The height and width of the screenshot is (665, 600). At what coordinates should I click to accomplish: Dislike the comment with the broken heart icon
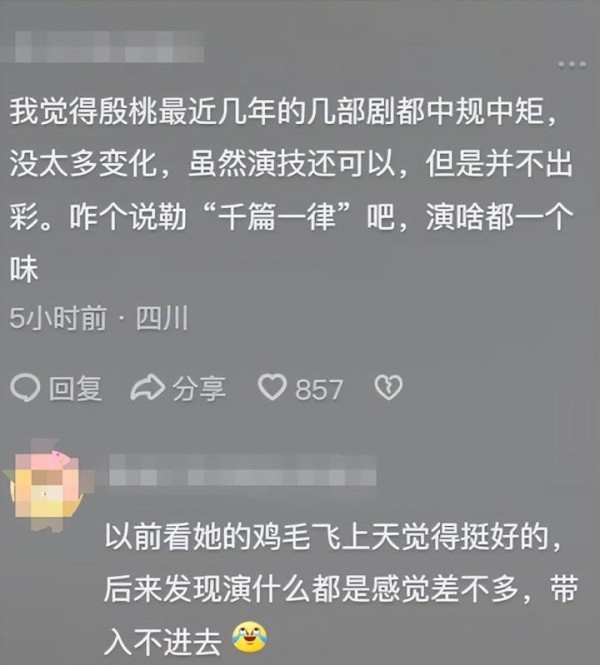click(x=387, y=388)
